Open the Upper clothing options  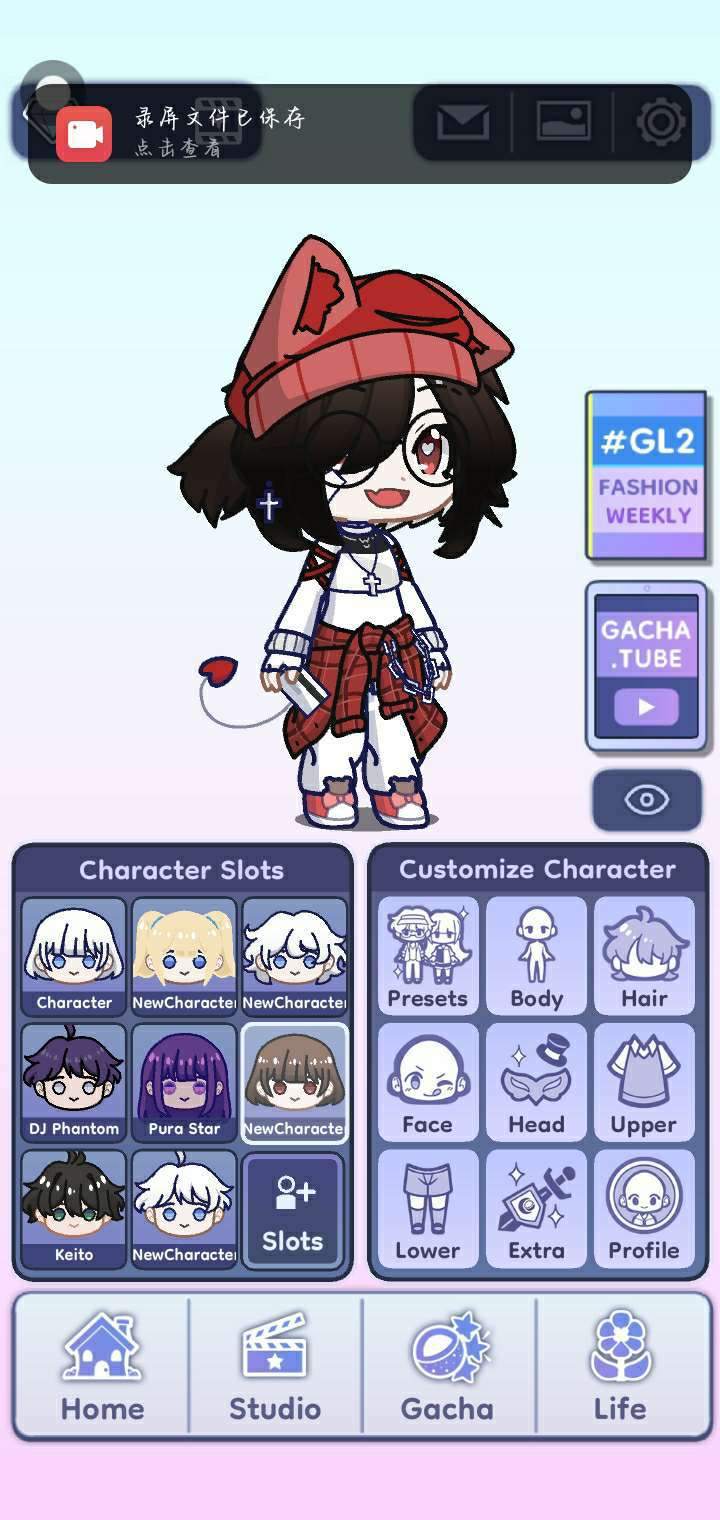point(644,1083)
